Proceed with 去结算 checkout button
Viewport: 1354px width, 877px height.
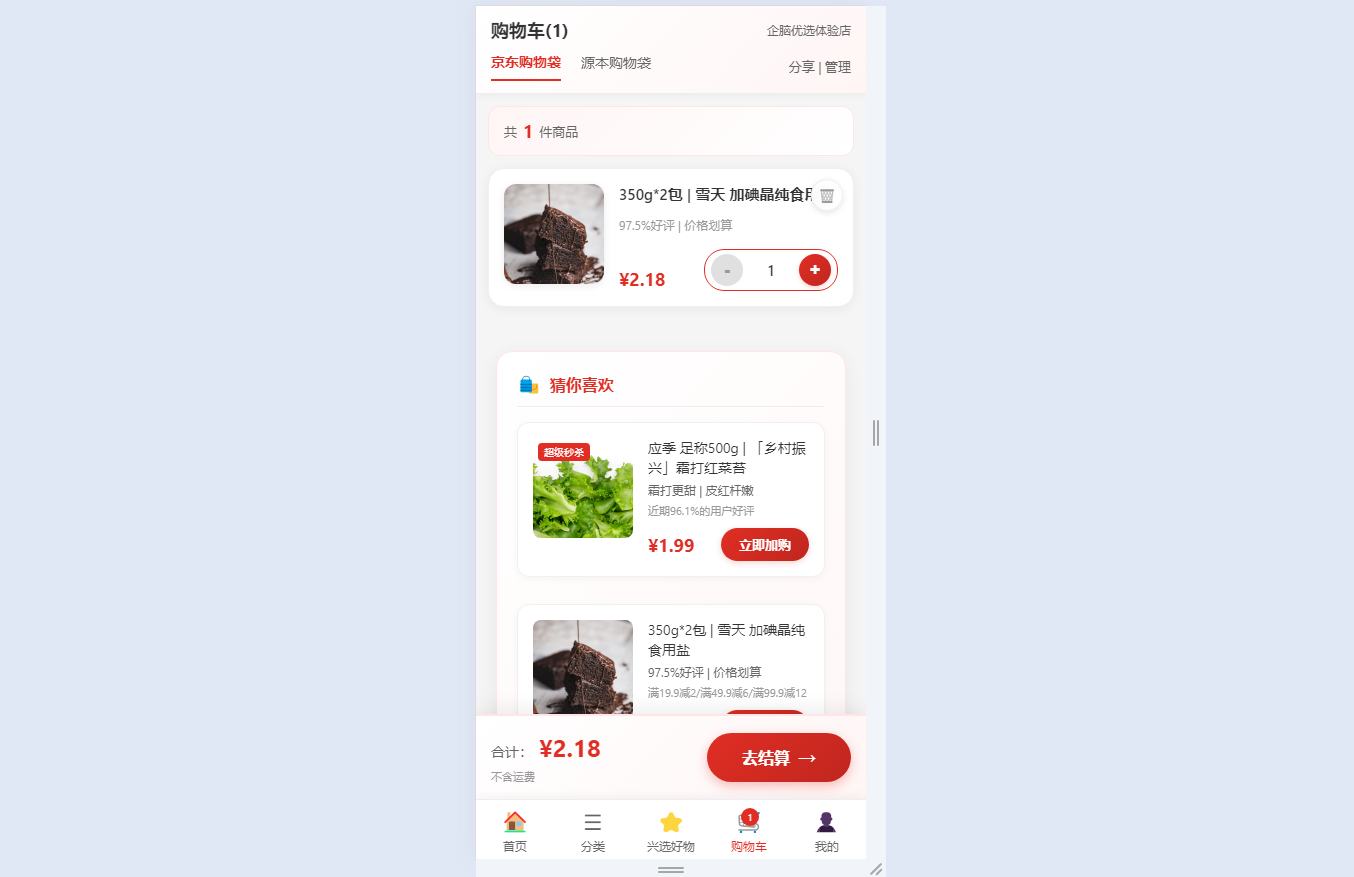click(x=778, y=757)
